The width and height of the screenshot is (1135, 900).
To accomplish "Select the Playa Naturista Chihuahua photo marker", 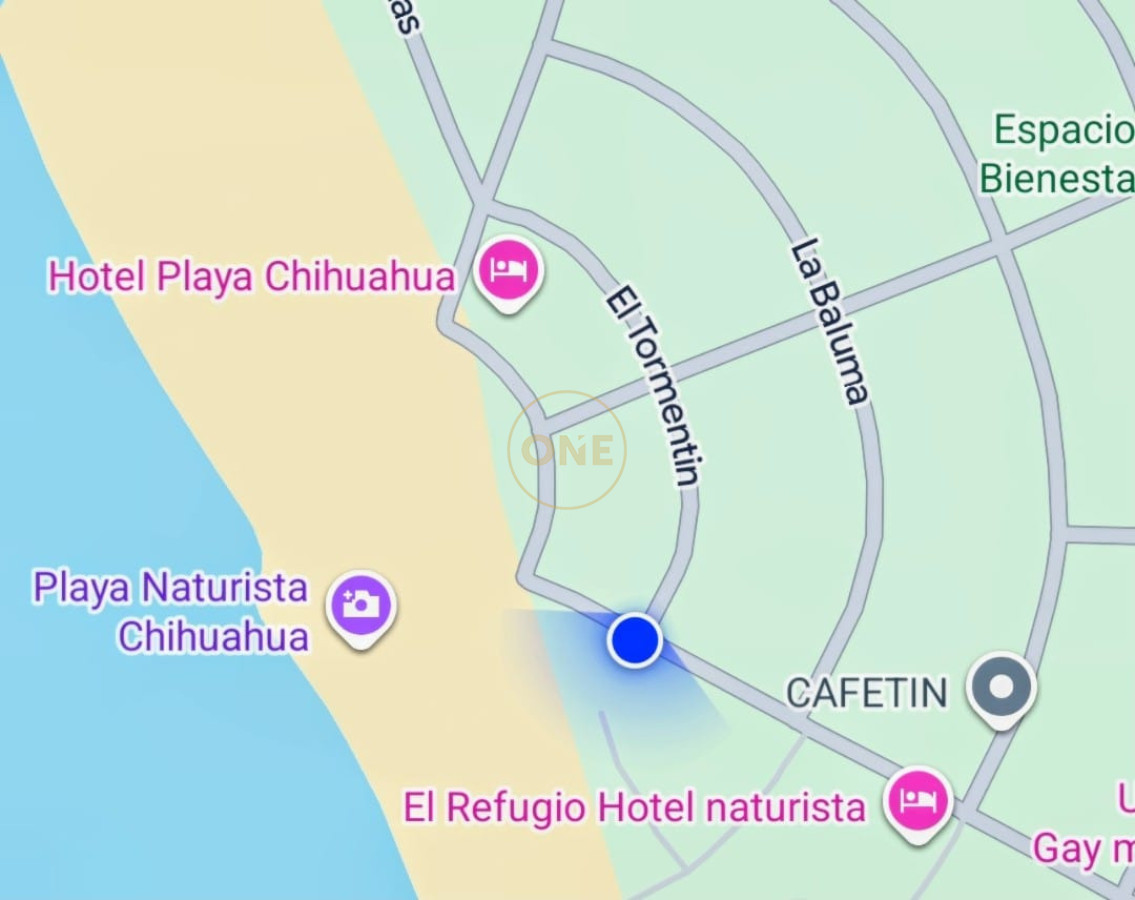I will pyautogui.click(x=361, y=605).
